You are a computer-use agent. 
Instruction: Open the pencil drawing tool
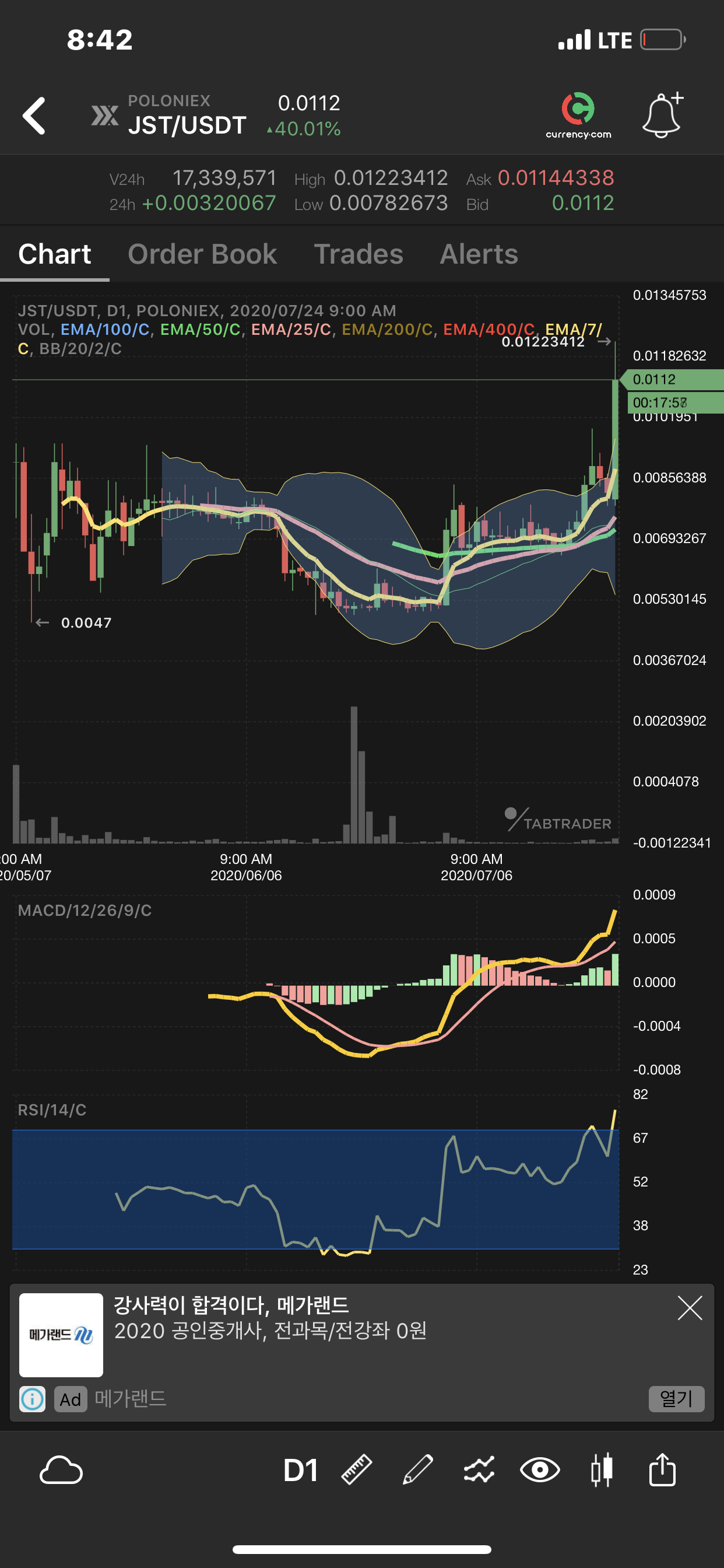pos(418,1471)
